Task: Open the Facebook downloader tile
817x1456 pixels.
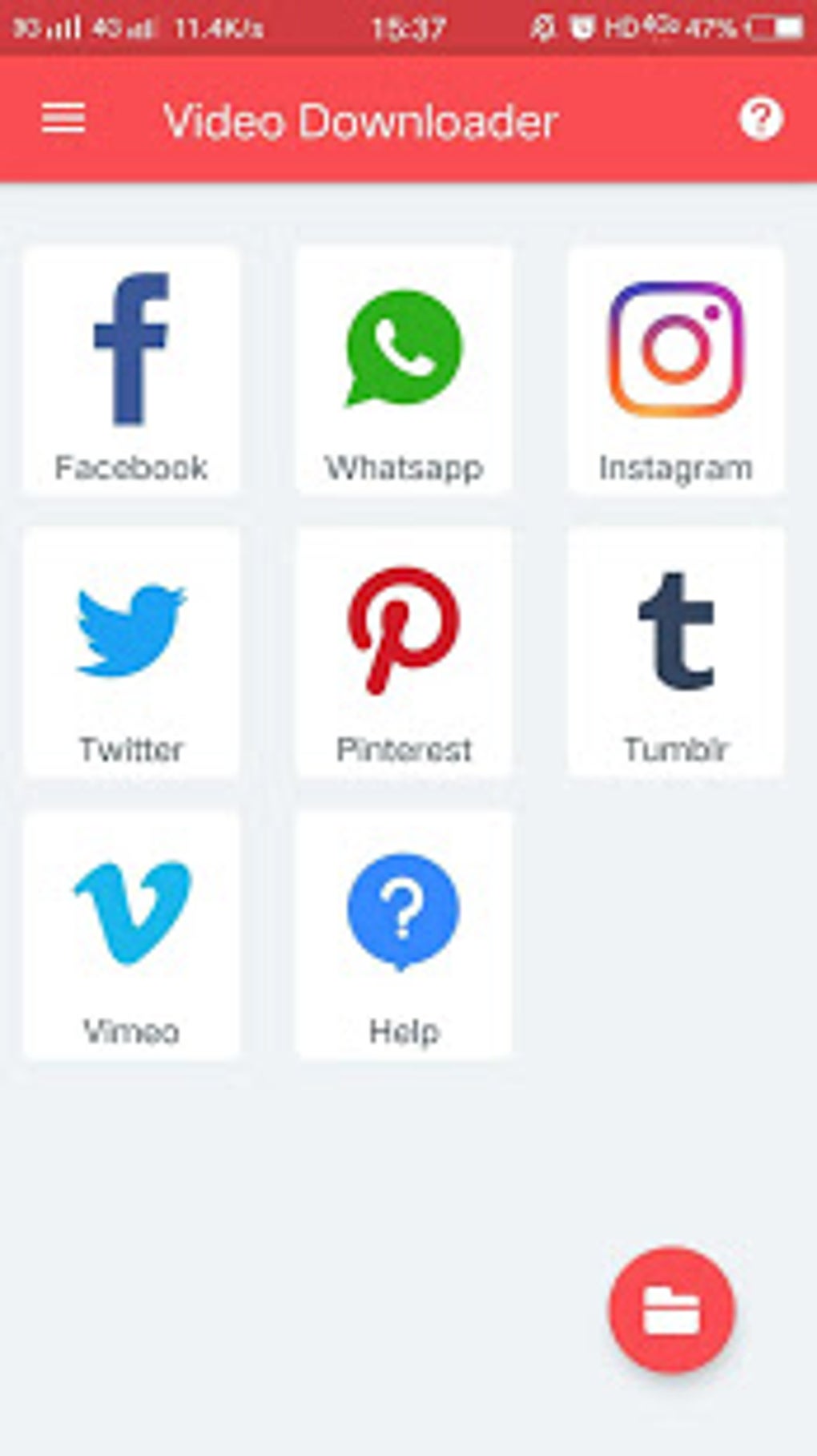Action: point(131,371)
